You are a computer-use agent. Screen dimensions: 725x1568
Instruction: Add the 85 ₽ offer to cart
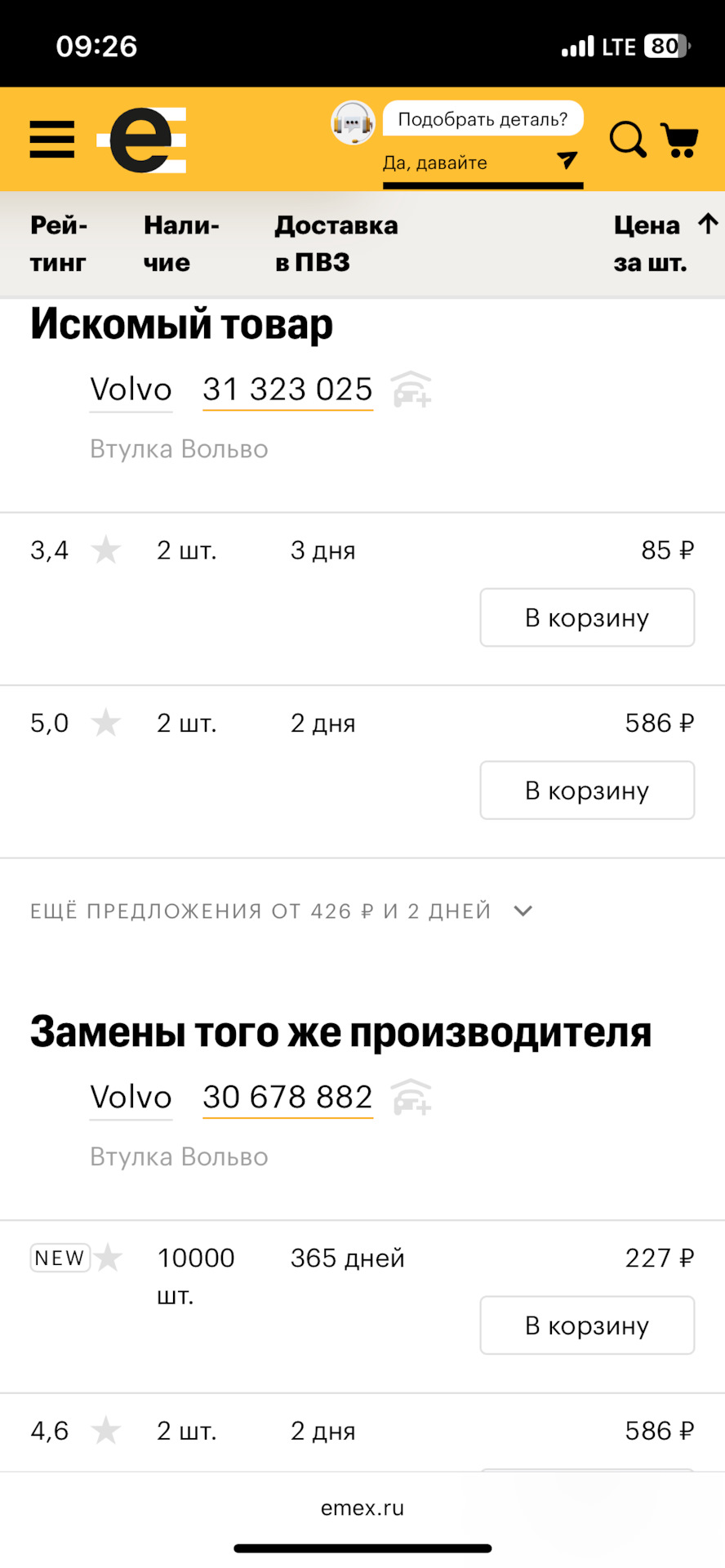pos(587,617)
